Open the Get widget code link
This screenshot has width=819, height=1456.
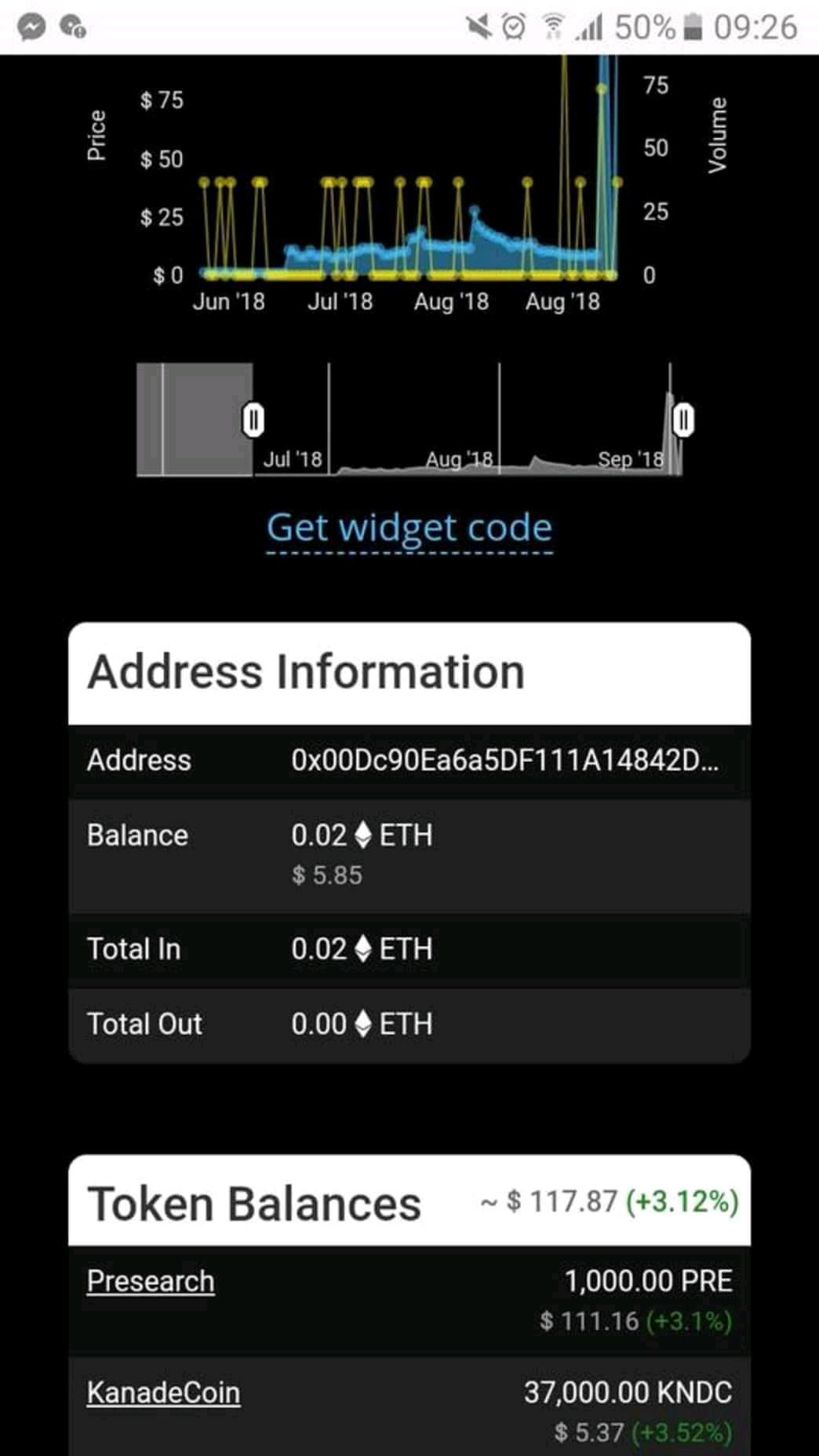409,528
